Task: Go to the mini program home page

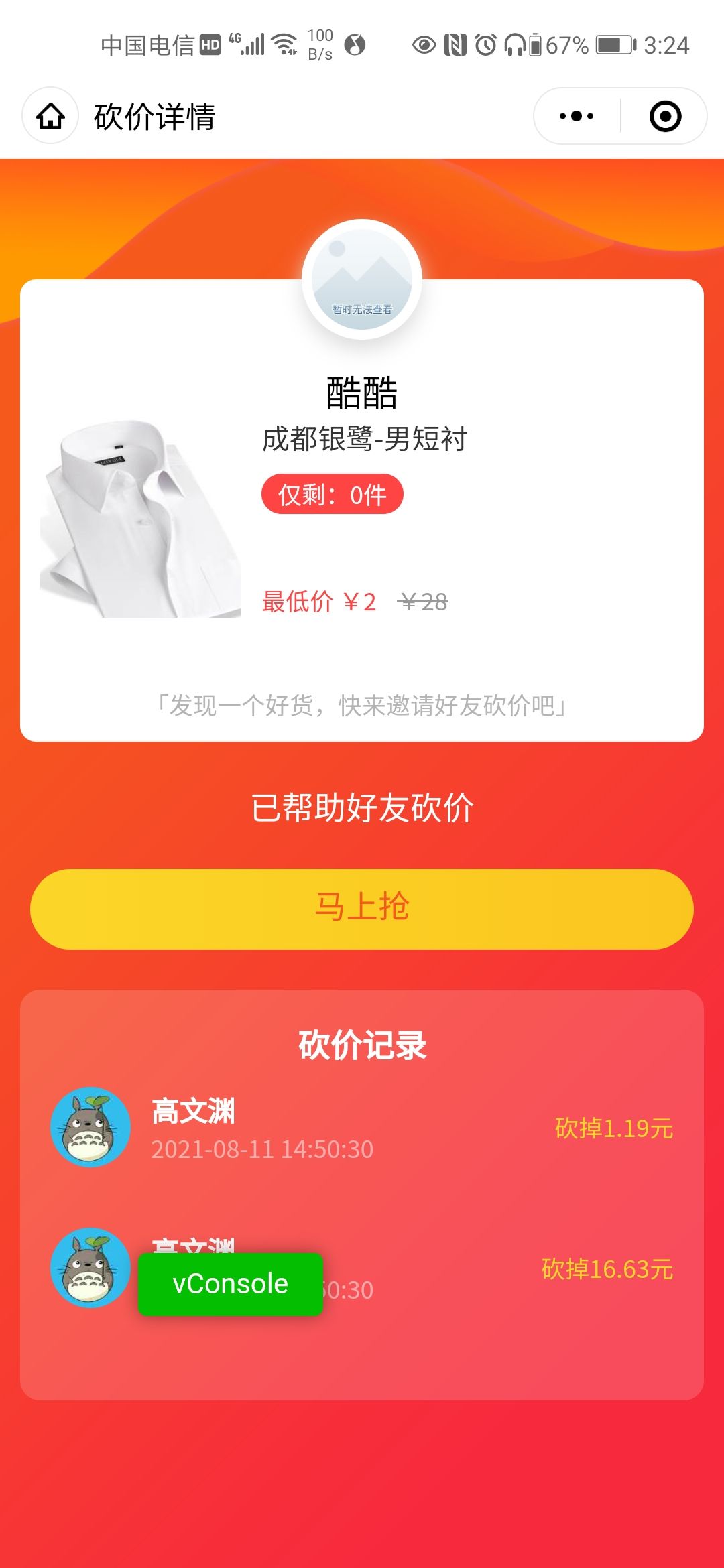Action: (x=50, y=116)
